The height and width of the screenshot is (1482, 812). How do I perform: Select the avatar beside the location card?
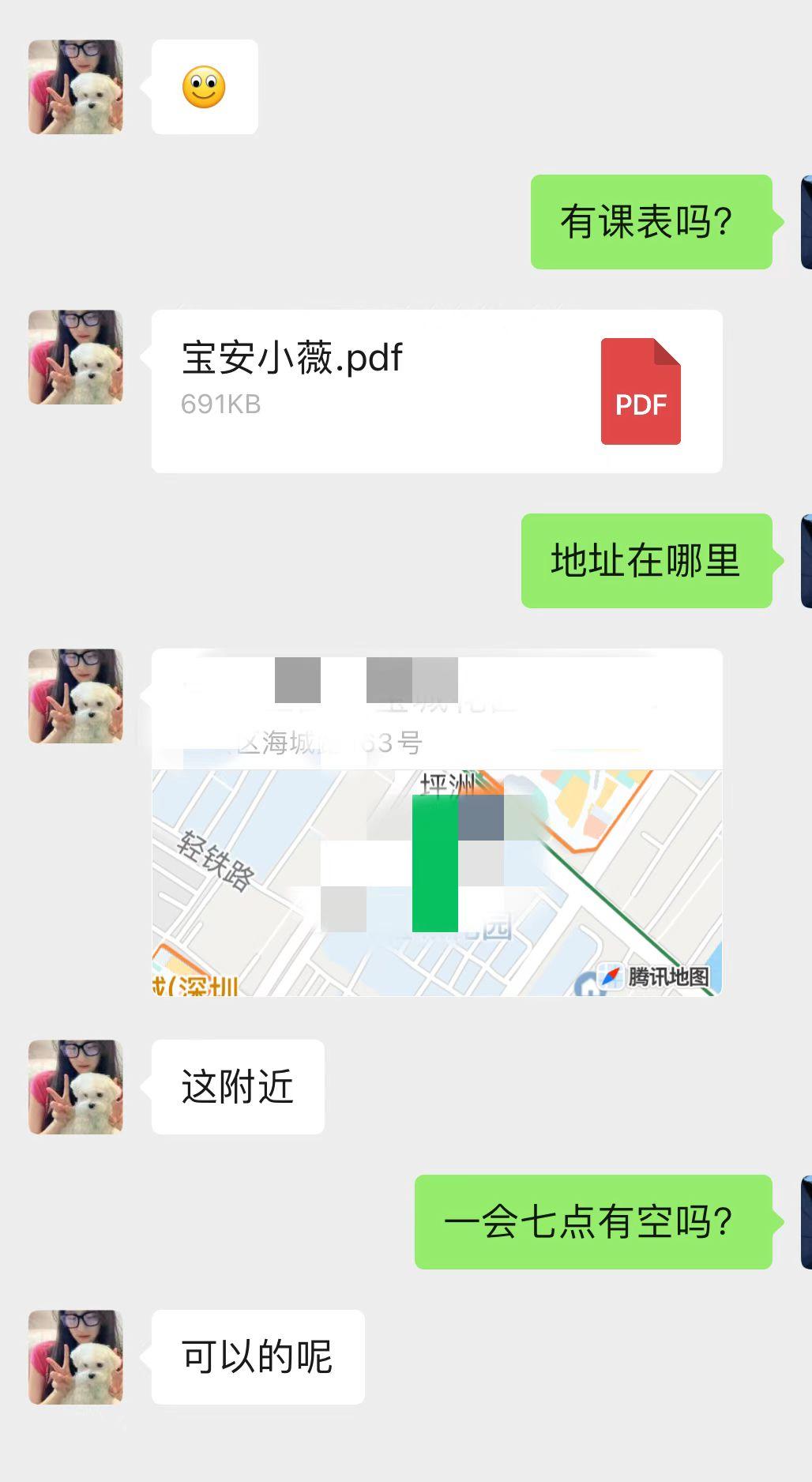[x=75, y=698]
